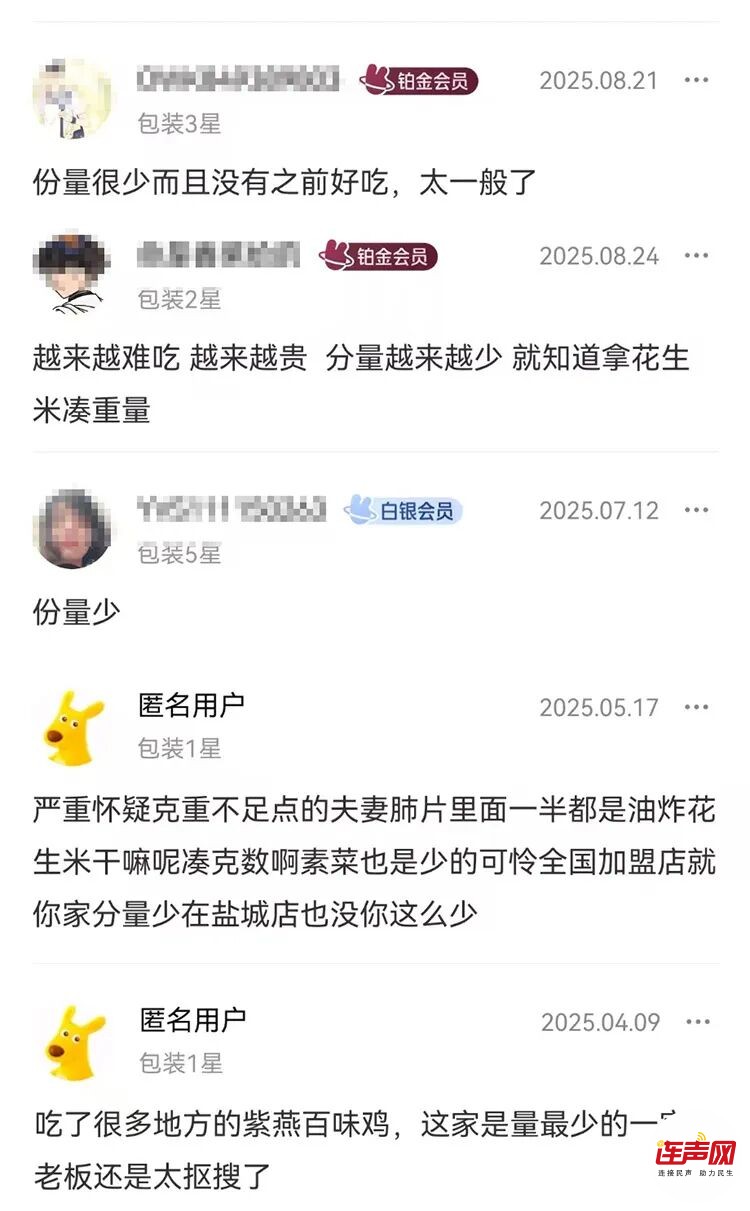The image size is (750, 1211).
Task: Open avatar of the reviewer rating 包装2星
Action: click(72, 273)
